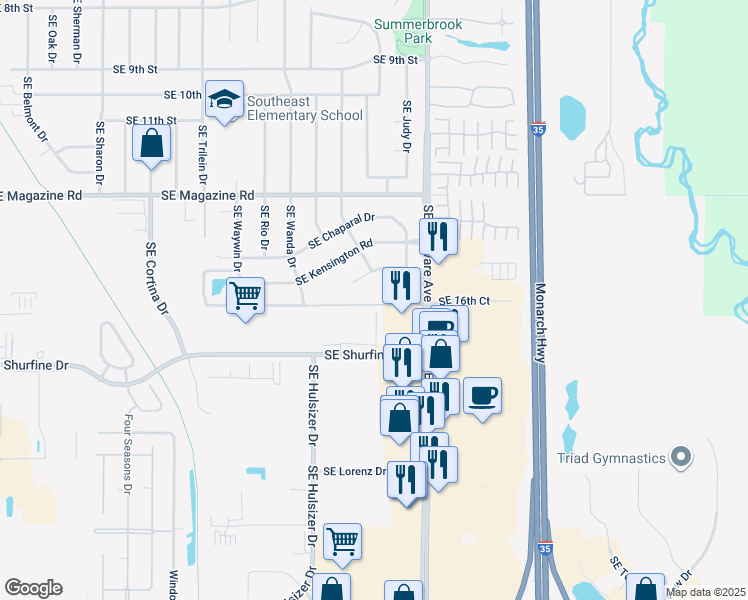The height and width of the screenshot is (600, 748).
Task: Tap the restaurant marker next to SE 16th Ct
Action: (401, 286)
